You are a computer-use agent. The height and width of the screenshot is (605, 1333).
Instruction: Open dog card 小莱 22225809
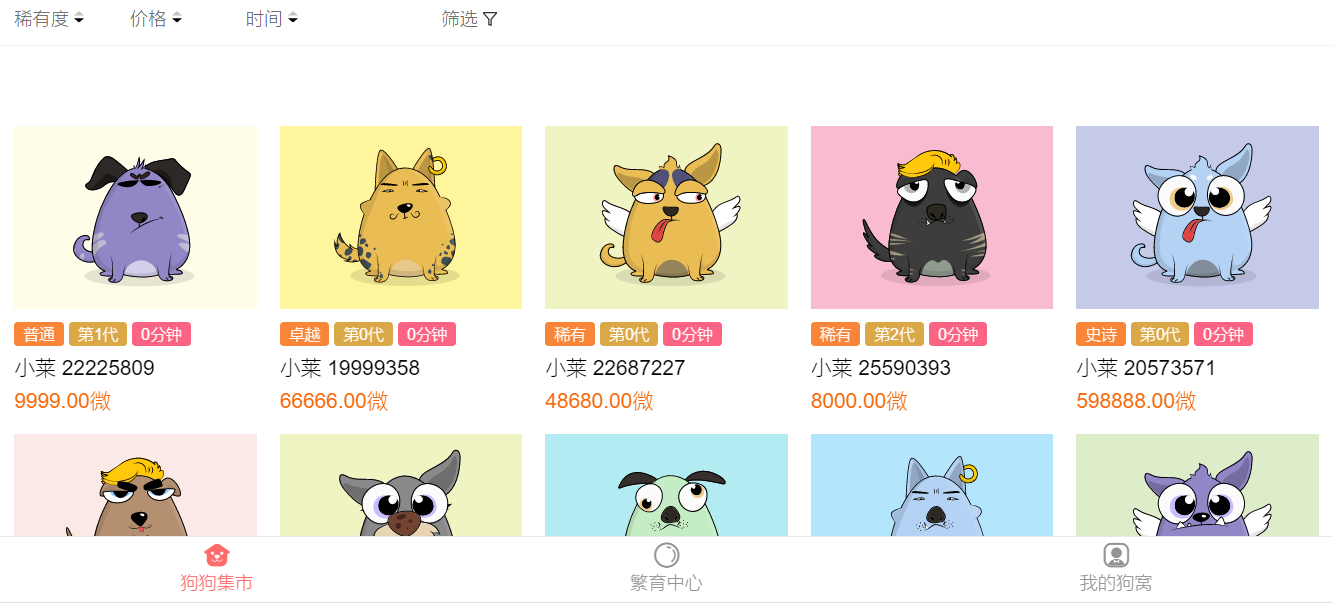[135, 218]
